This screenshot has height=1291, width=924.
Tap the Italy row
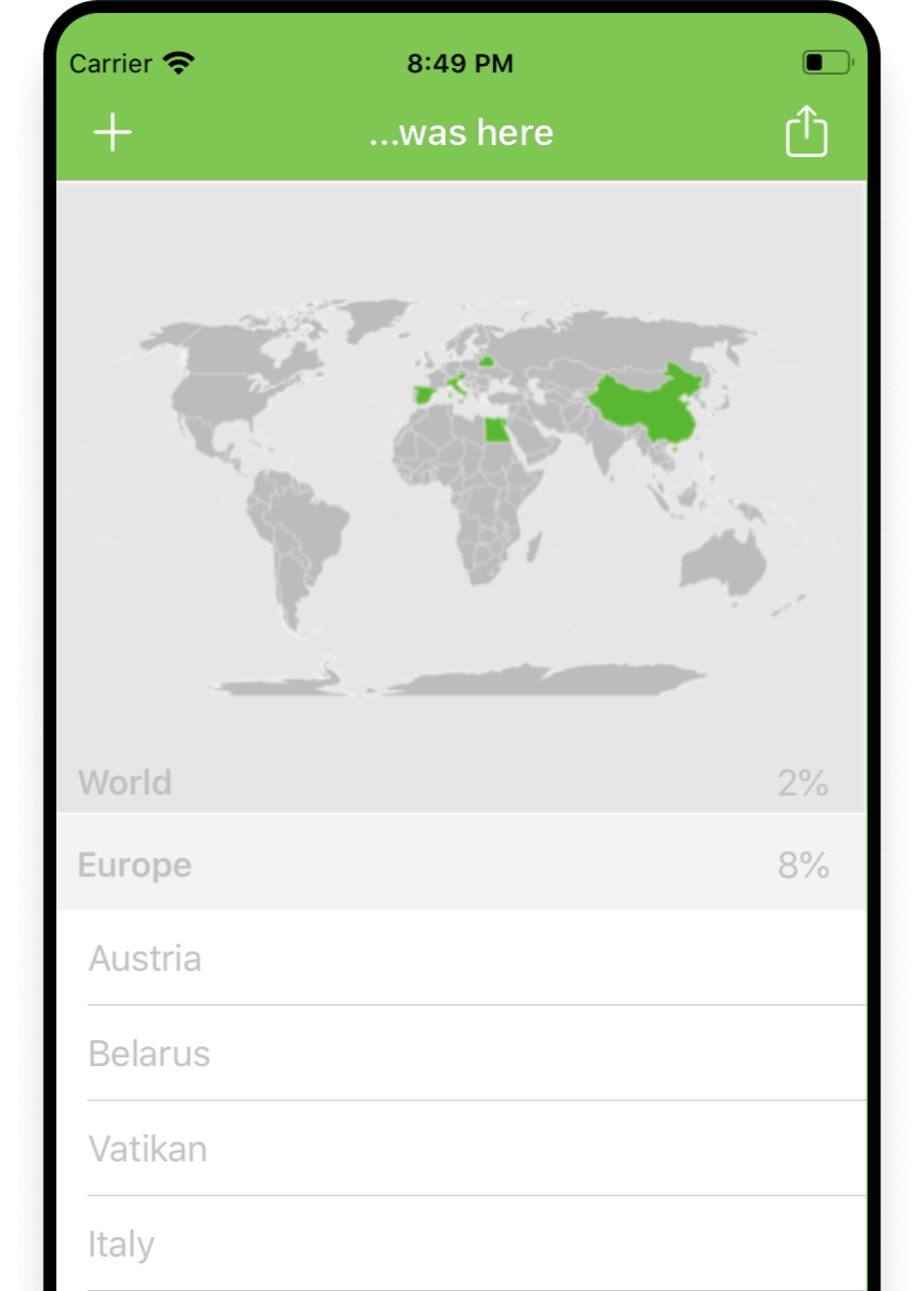pos(462,1244)
